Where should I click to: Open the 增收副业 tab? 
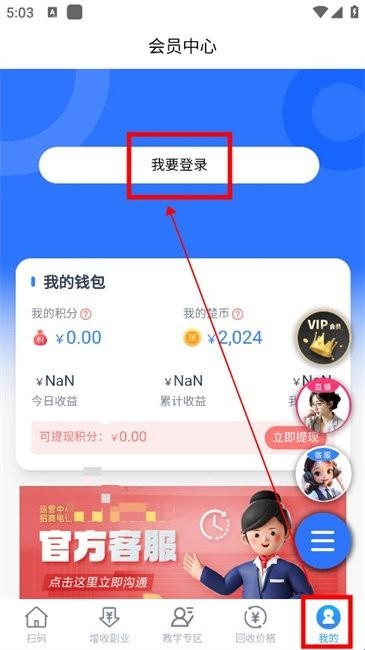tap(110, 625)
